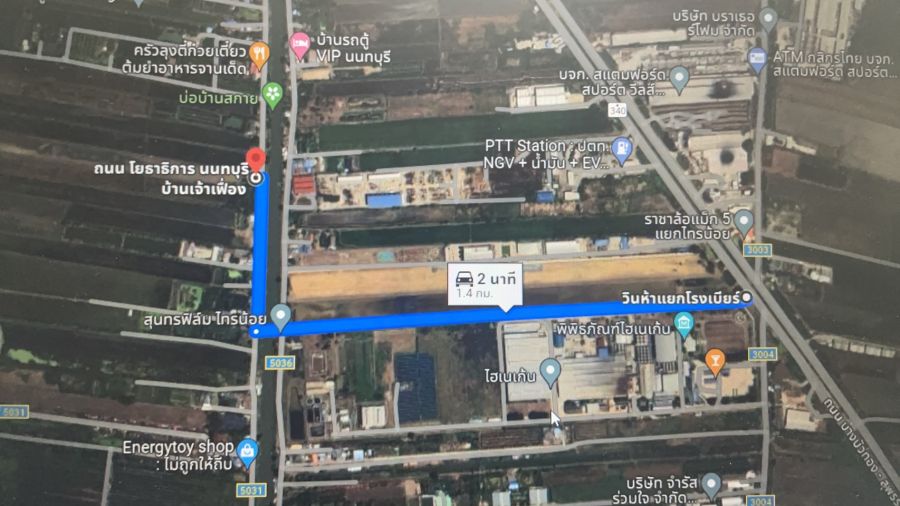Select the บริษัท จำรัส ร่วมใจ จำกัด marker
900x506 pixels.
point(711,484)
